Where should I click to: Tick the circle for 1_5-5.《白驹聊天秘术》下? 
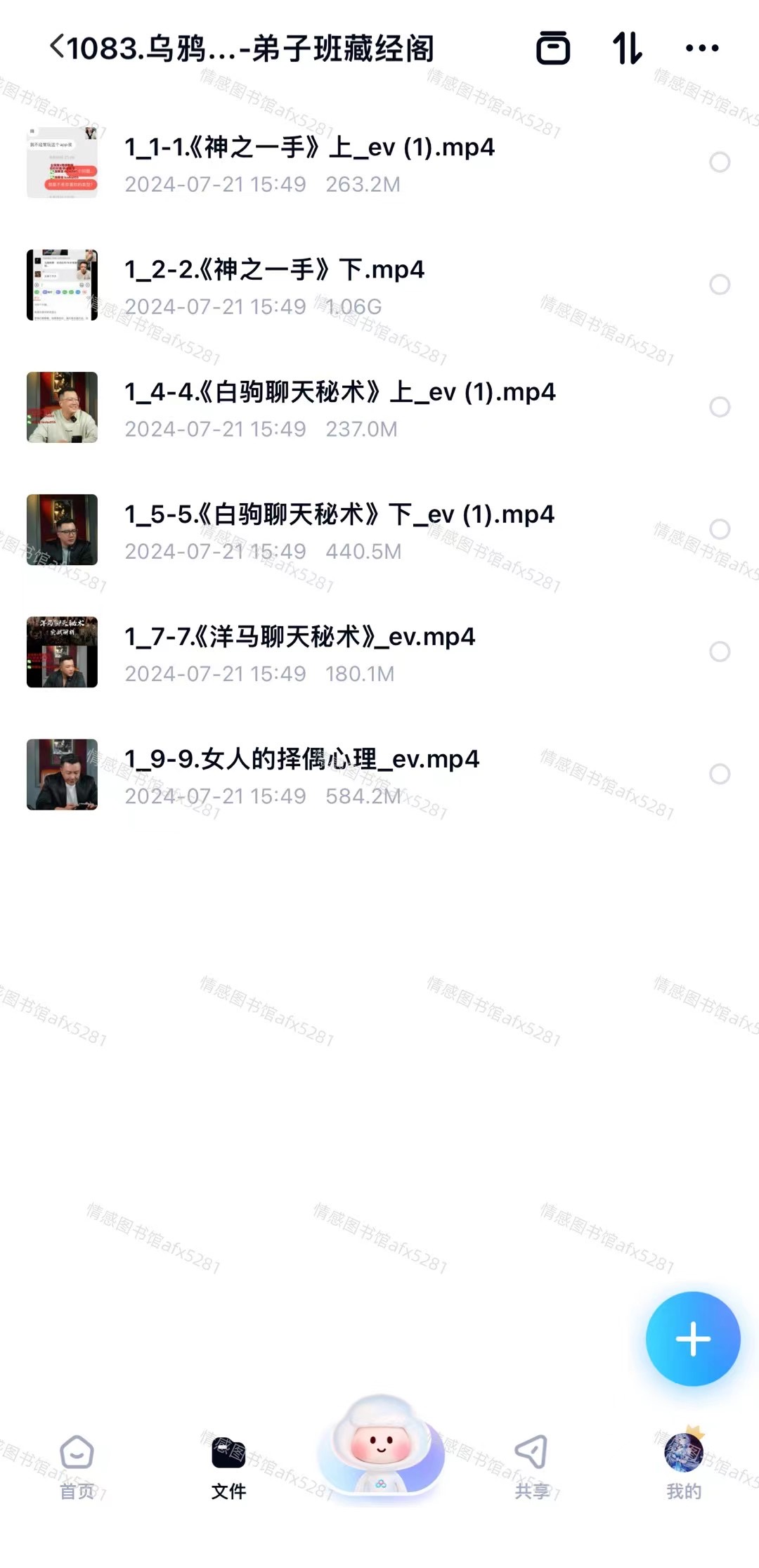point(720,529)
